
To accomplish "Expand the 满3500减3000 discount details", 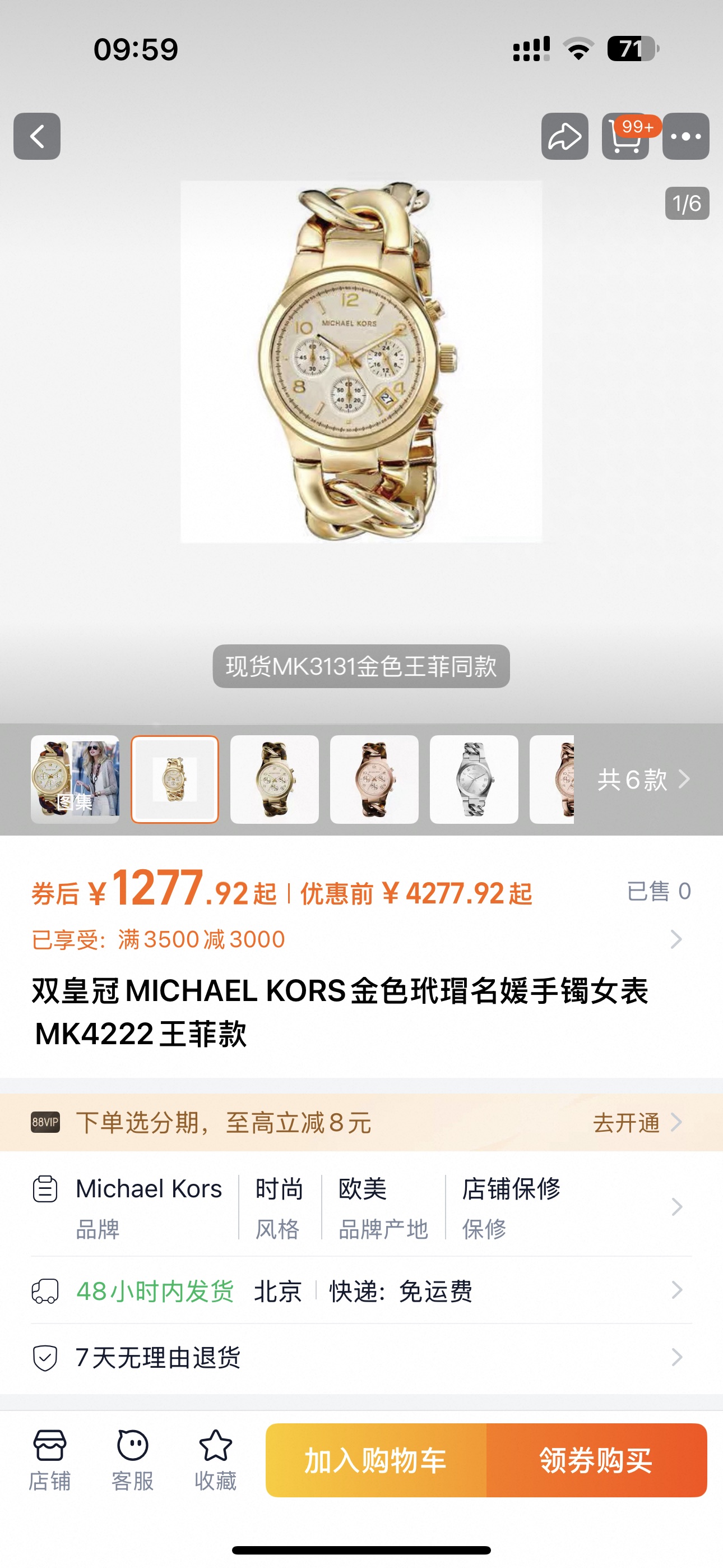I will pyautogui.click(x=675, y=939).
